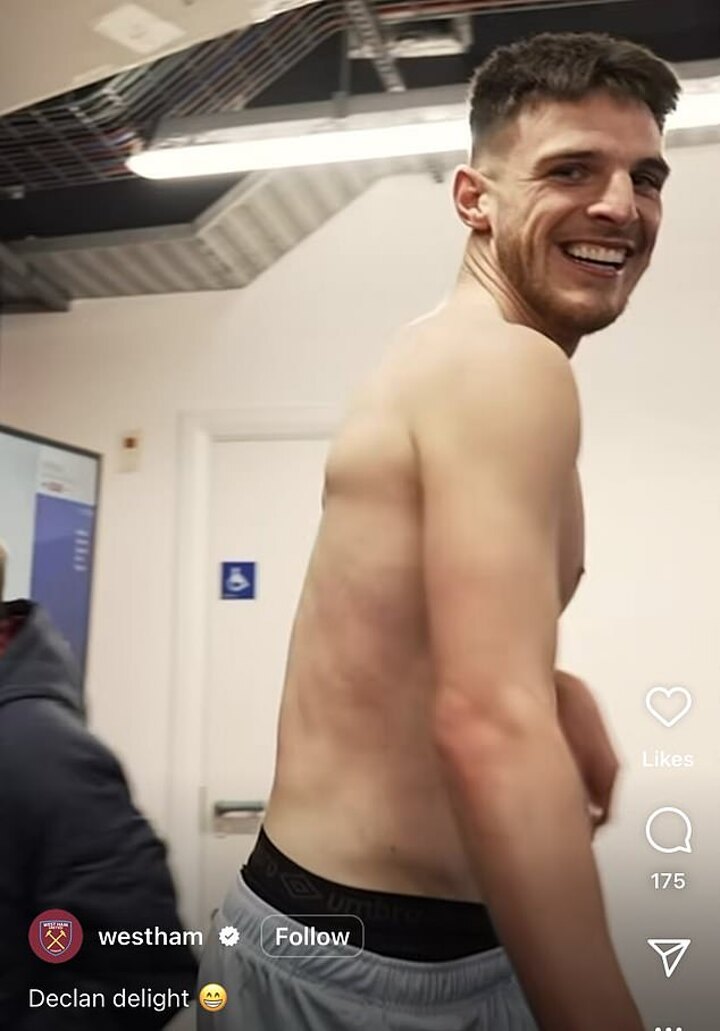
Task: Like this reel with the heart icon
Action: pyautogui.click(x=668, y=707)
